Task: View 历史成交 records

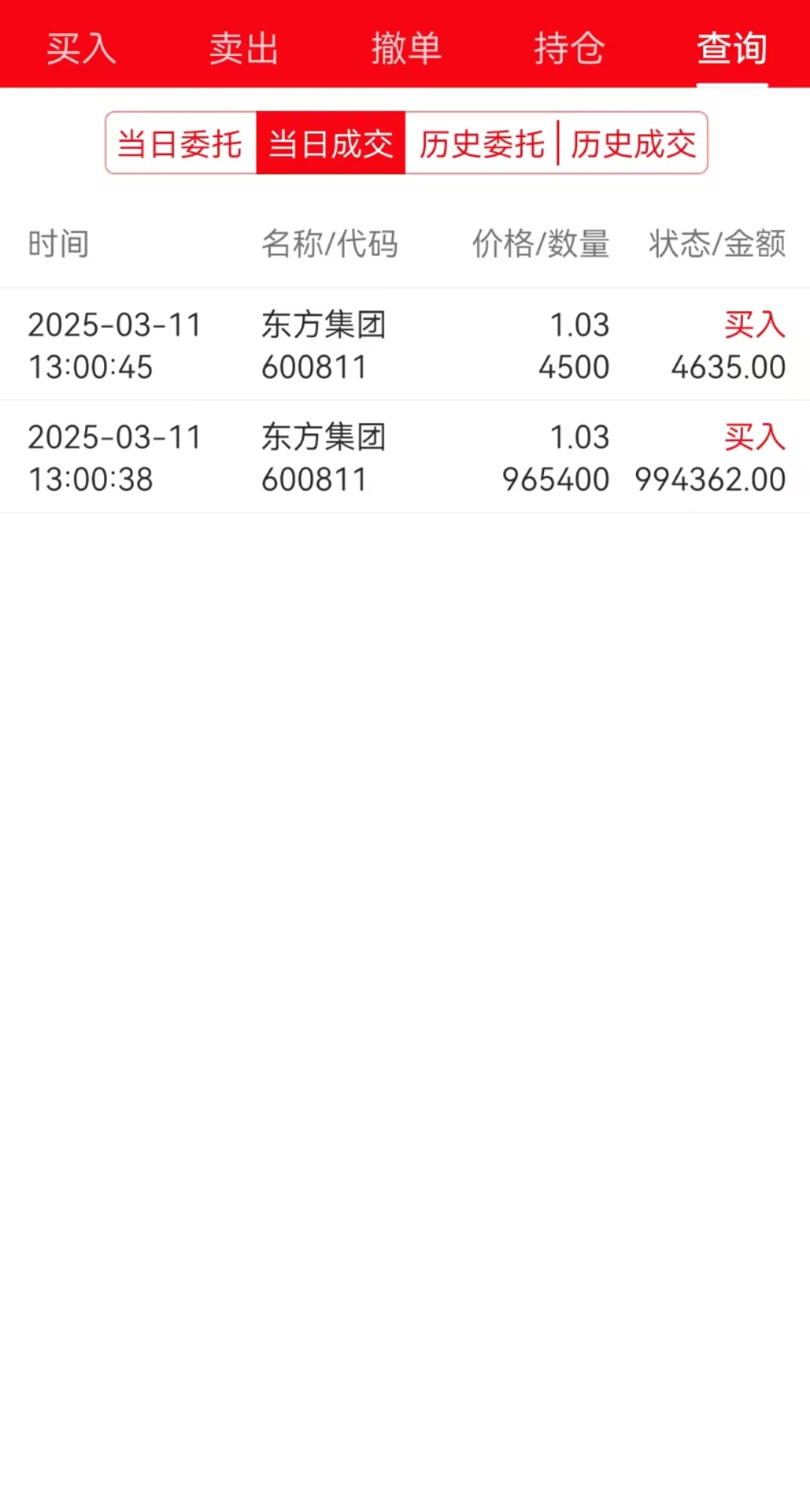Action: tap(633, 143)
